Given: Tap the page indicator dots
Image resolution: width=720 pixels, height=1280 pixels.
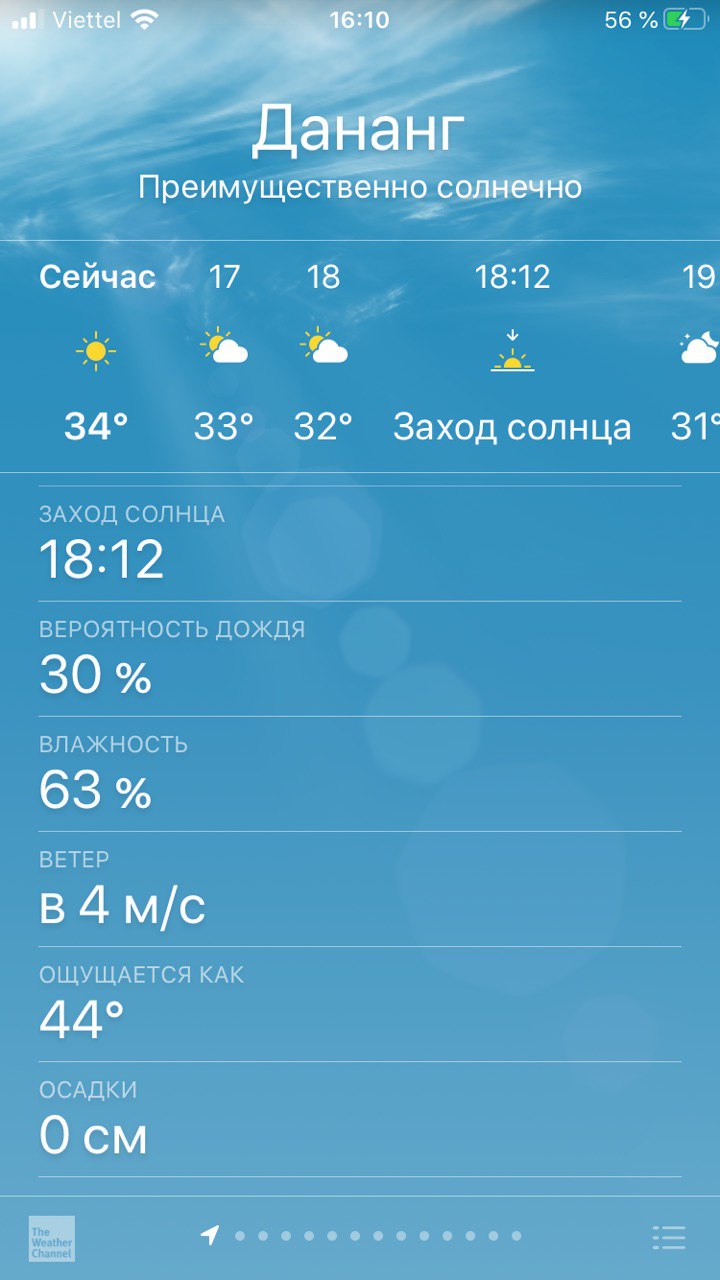Looking at the screenshot, I should pyautogui.click(x=361, y=1236).
